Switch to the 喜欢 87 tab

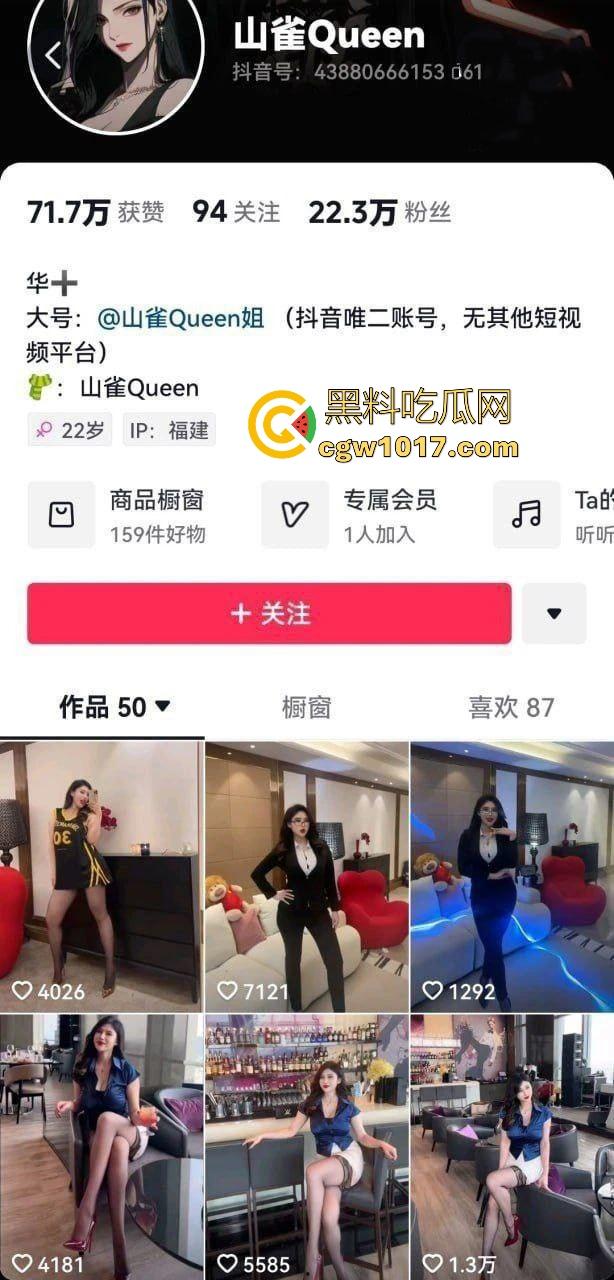pos(510,708)
